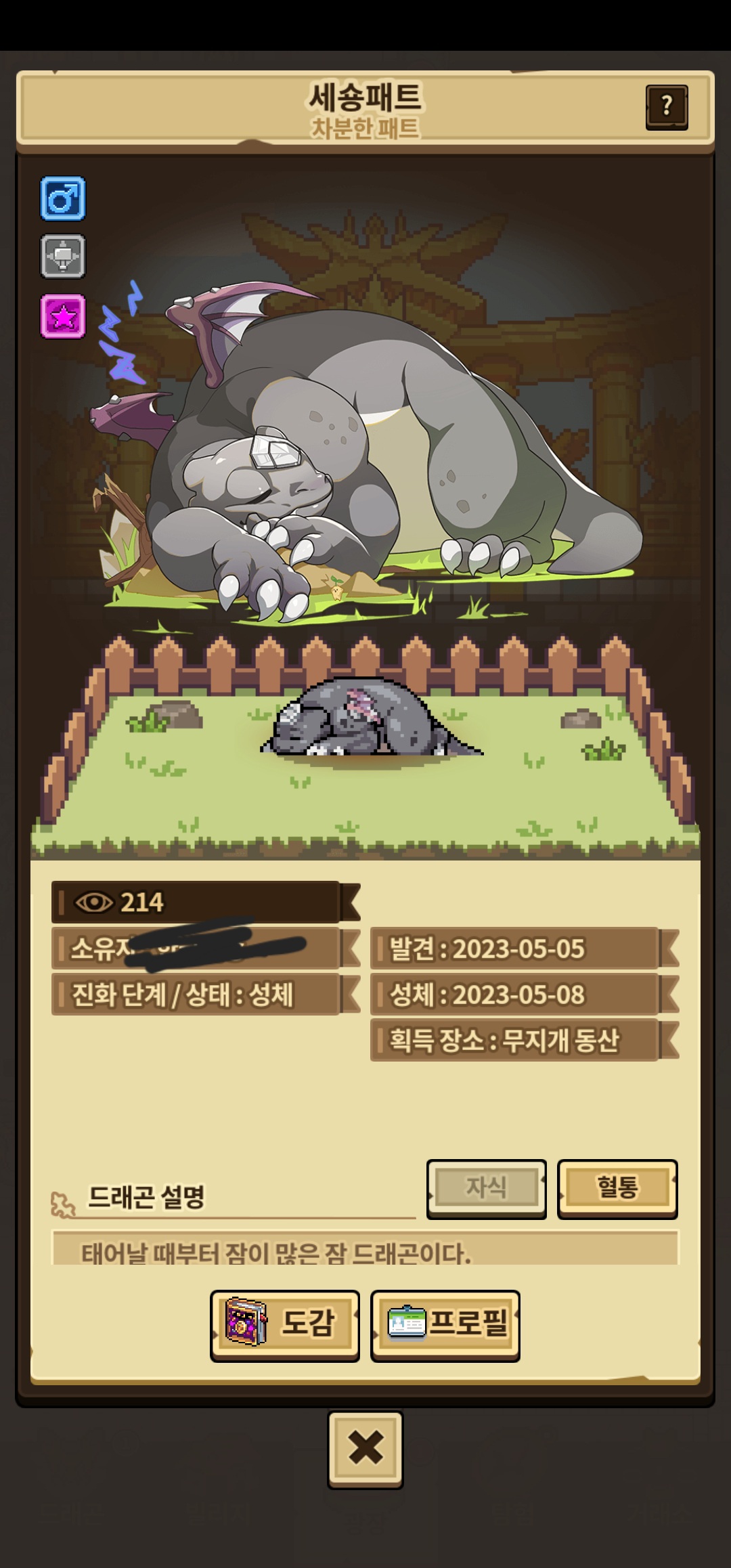Open the 도감 encyclopedia
731x1568 pixels.
(285, 1325)
